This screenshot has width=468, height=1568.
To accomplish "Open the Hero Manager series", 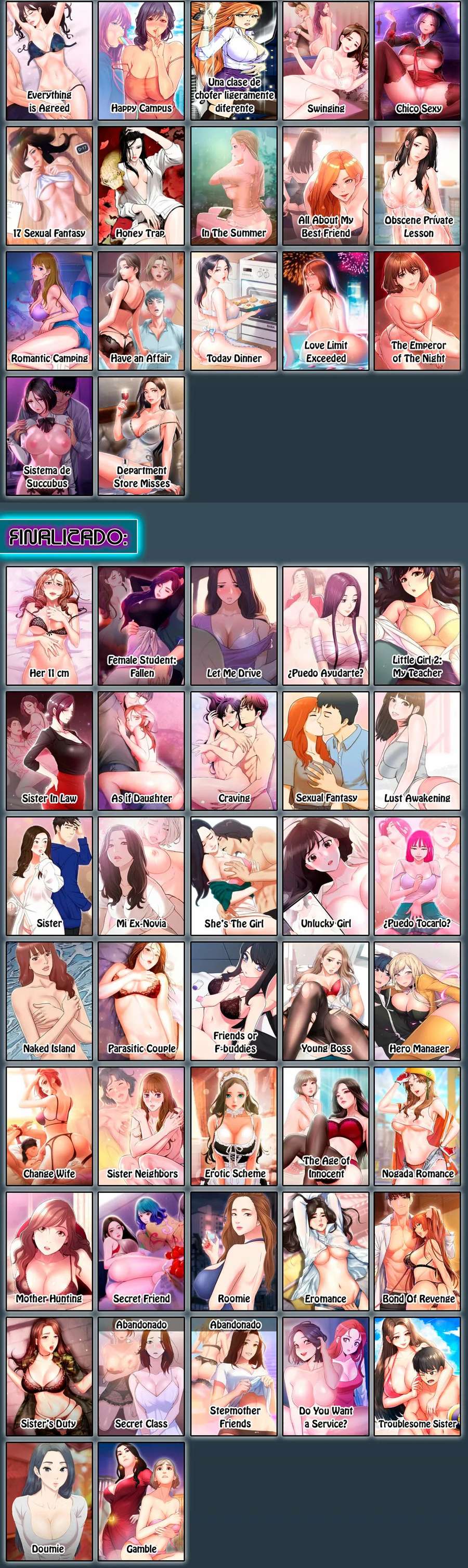I will [x=418, y=1001].
